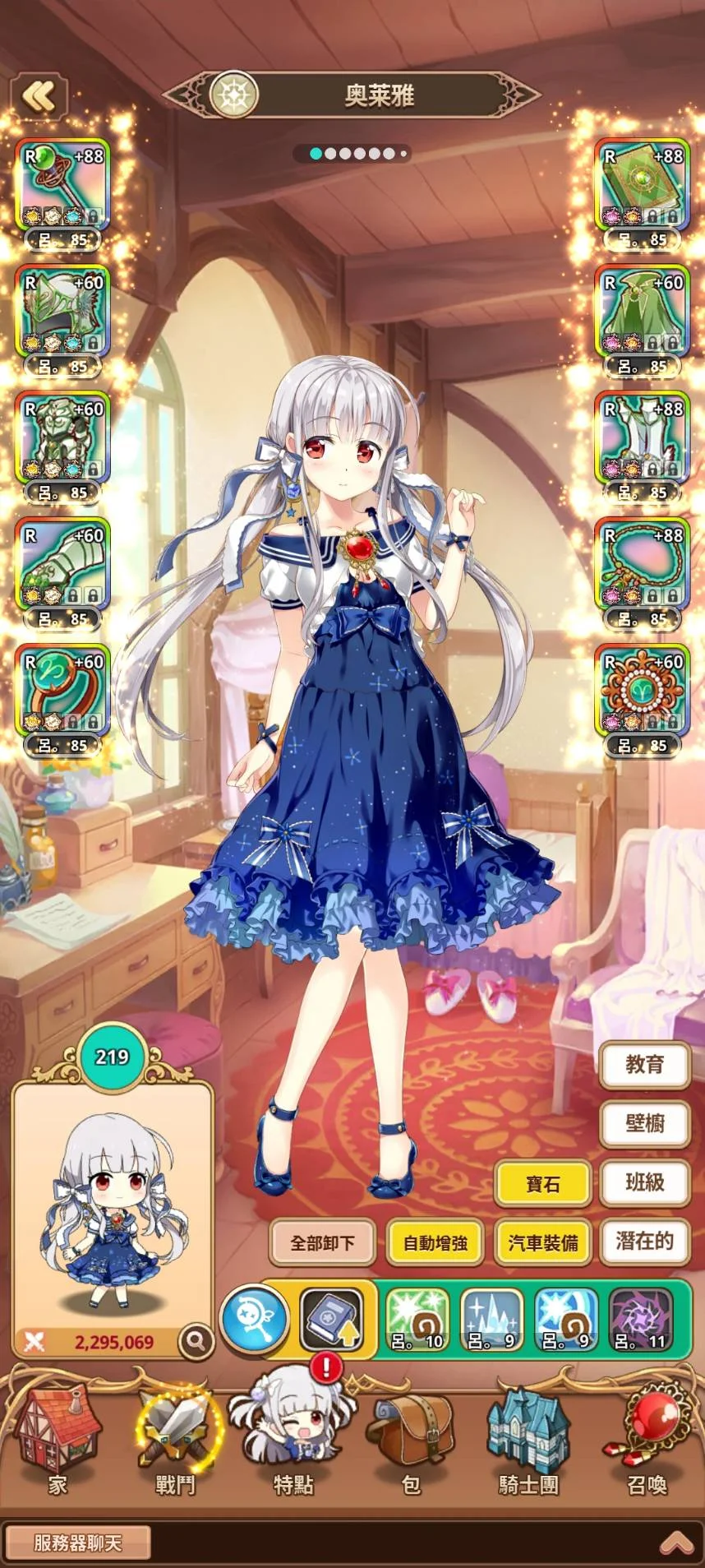Tap 汽車裝備 to auto-equip gear
The width and height of the screenshot is (705, 1568).
(x=542, y=1242)
